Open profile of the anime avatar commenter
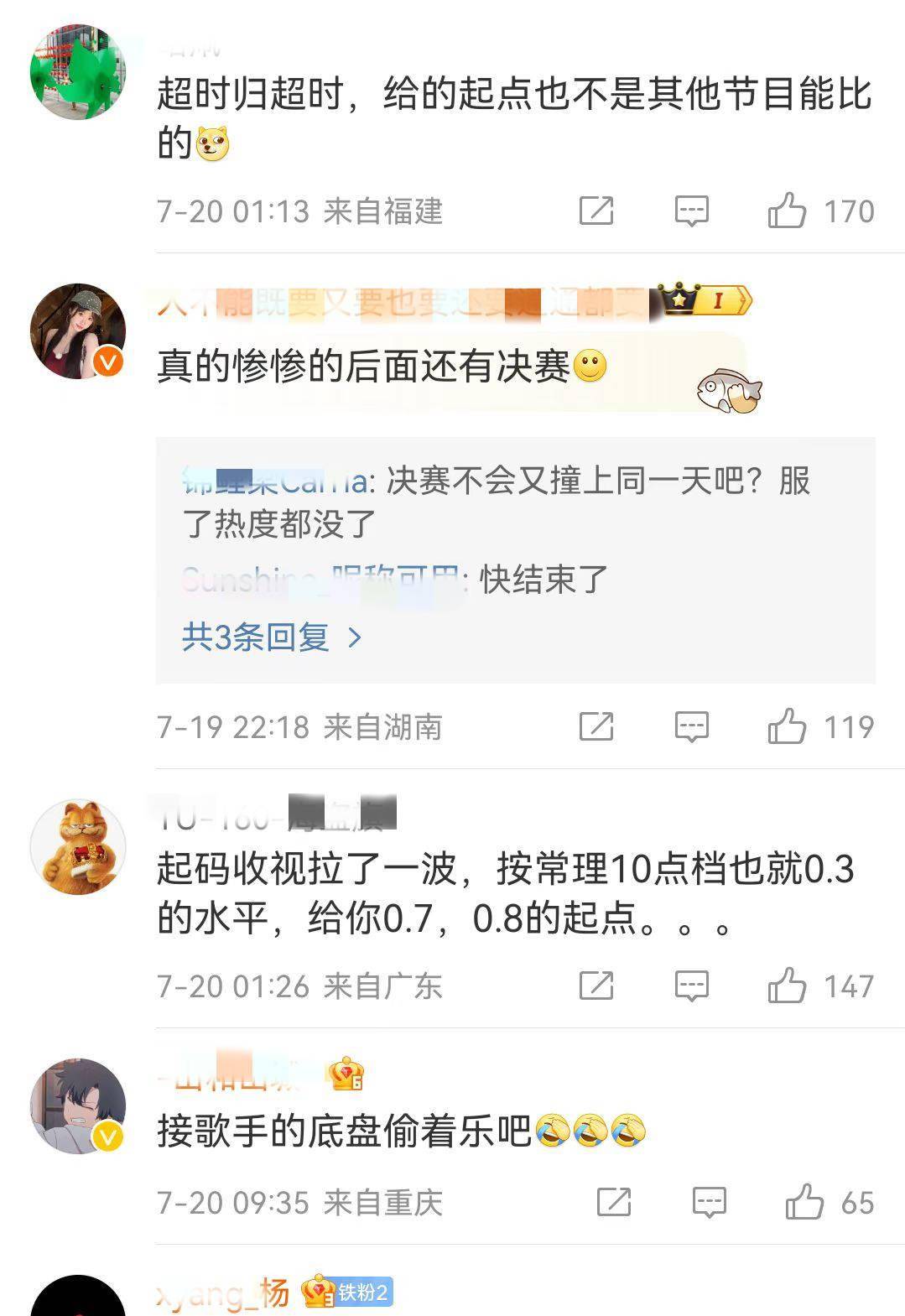This screenshot has height=1316, width=905. tap(78, 1105)
